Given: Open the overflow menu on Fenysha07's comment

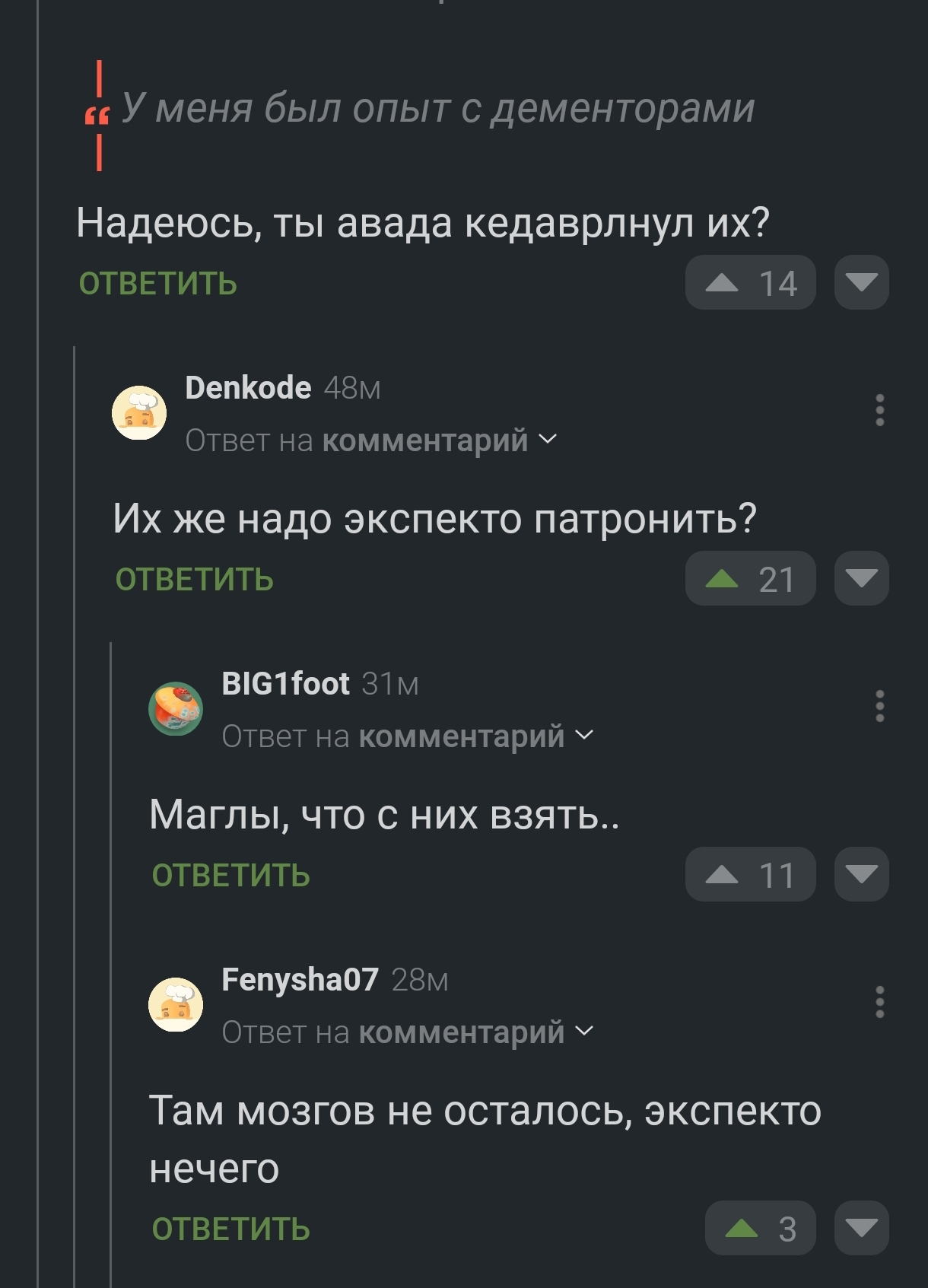Looking at the screenshot, I should [x=879, y=1002].
